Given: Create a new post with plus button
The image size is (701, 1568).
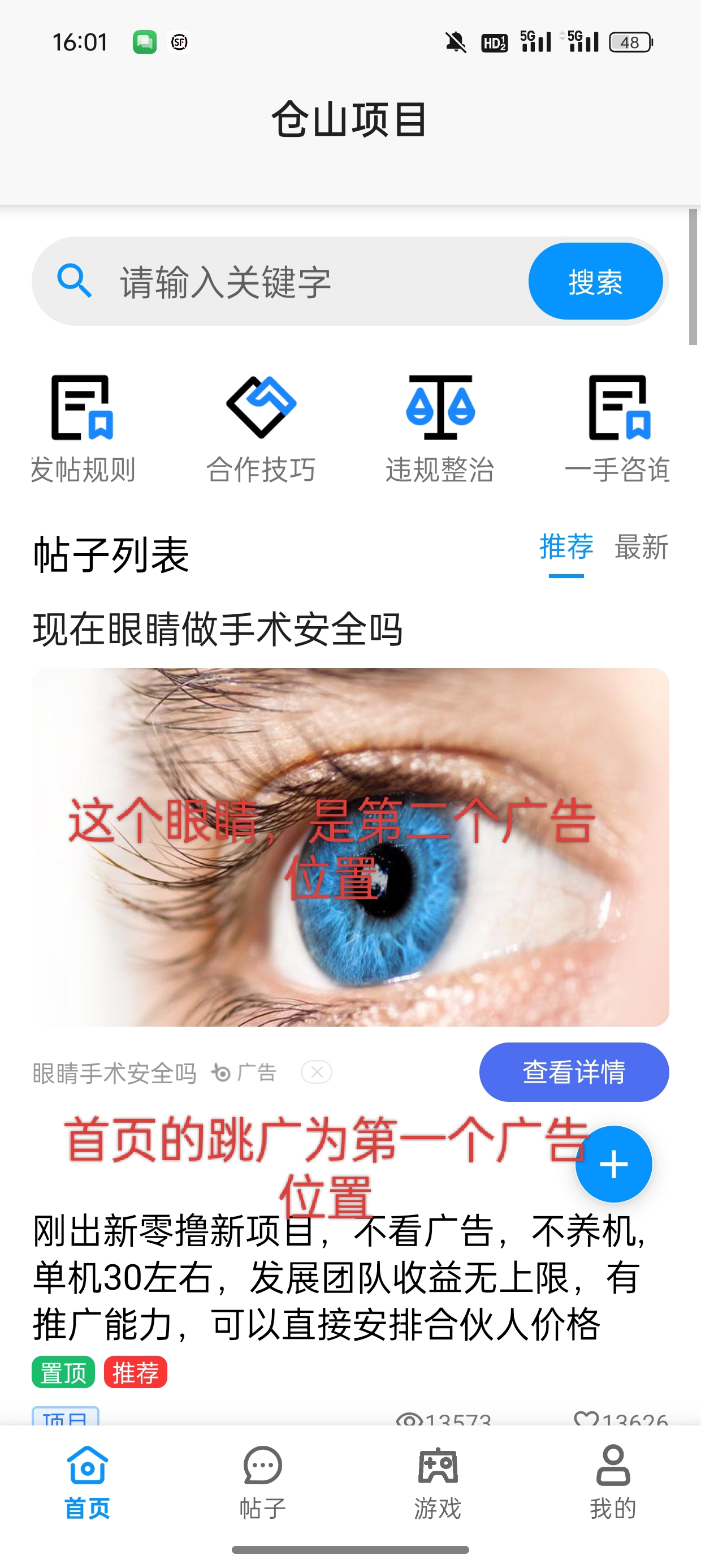Looking at the screenshot, I should tap(613, 1164).
